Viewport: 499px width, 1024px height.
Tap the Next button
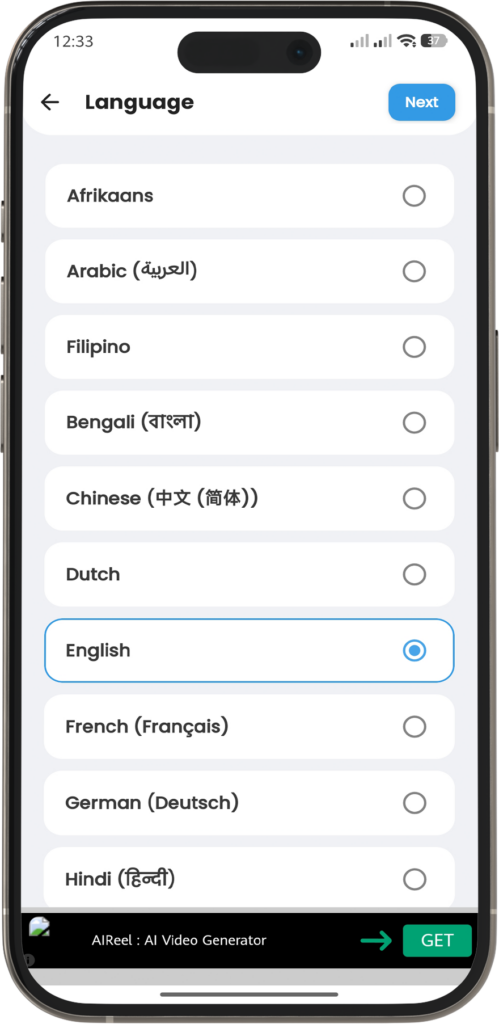pos(421,103)
